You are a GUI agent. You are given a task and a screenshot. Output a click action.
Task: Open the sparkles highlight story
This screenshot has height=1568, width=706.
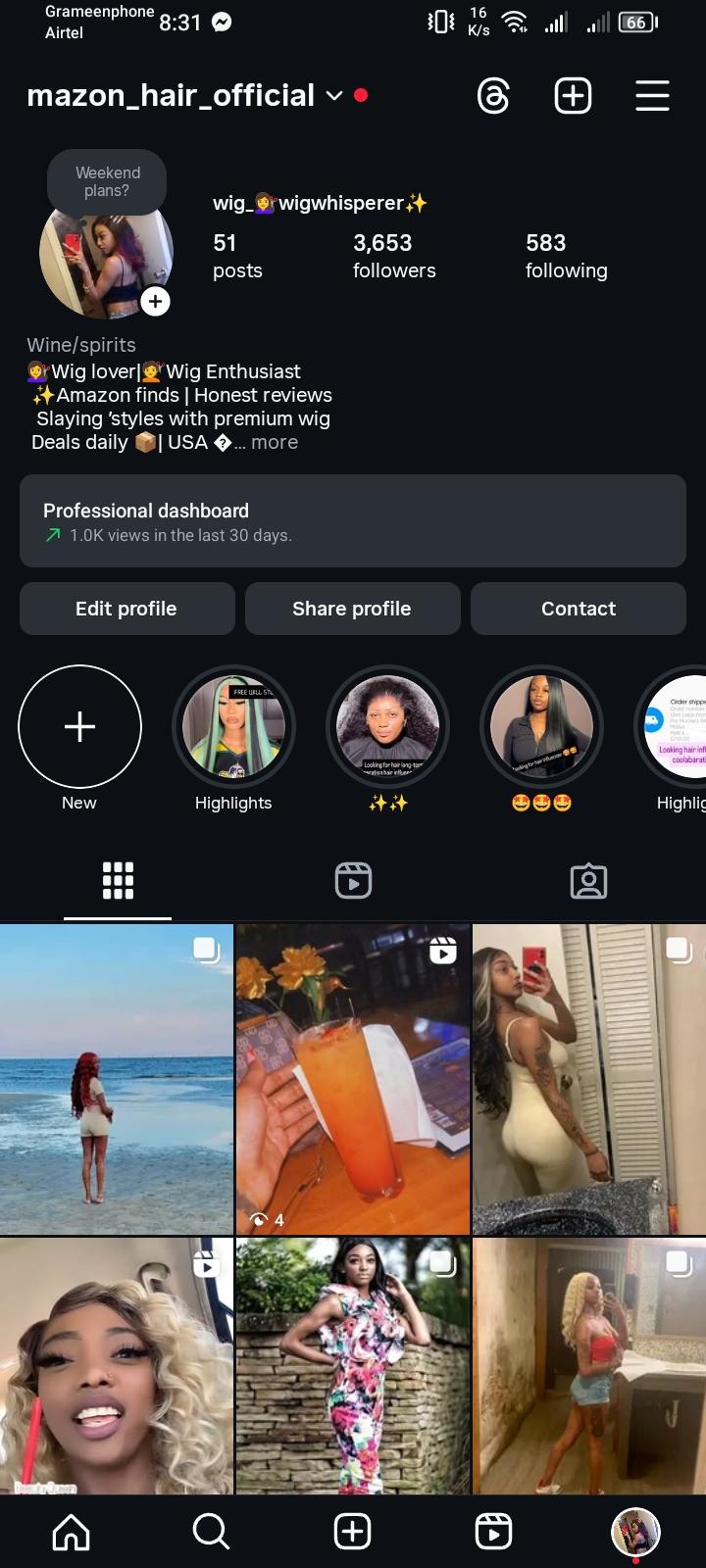point(387,726)
